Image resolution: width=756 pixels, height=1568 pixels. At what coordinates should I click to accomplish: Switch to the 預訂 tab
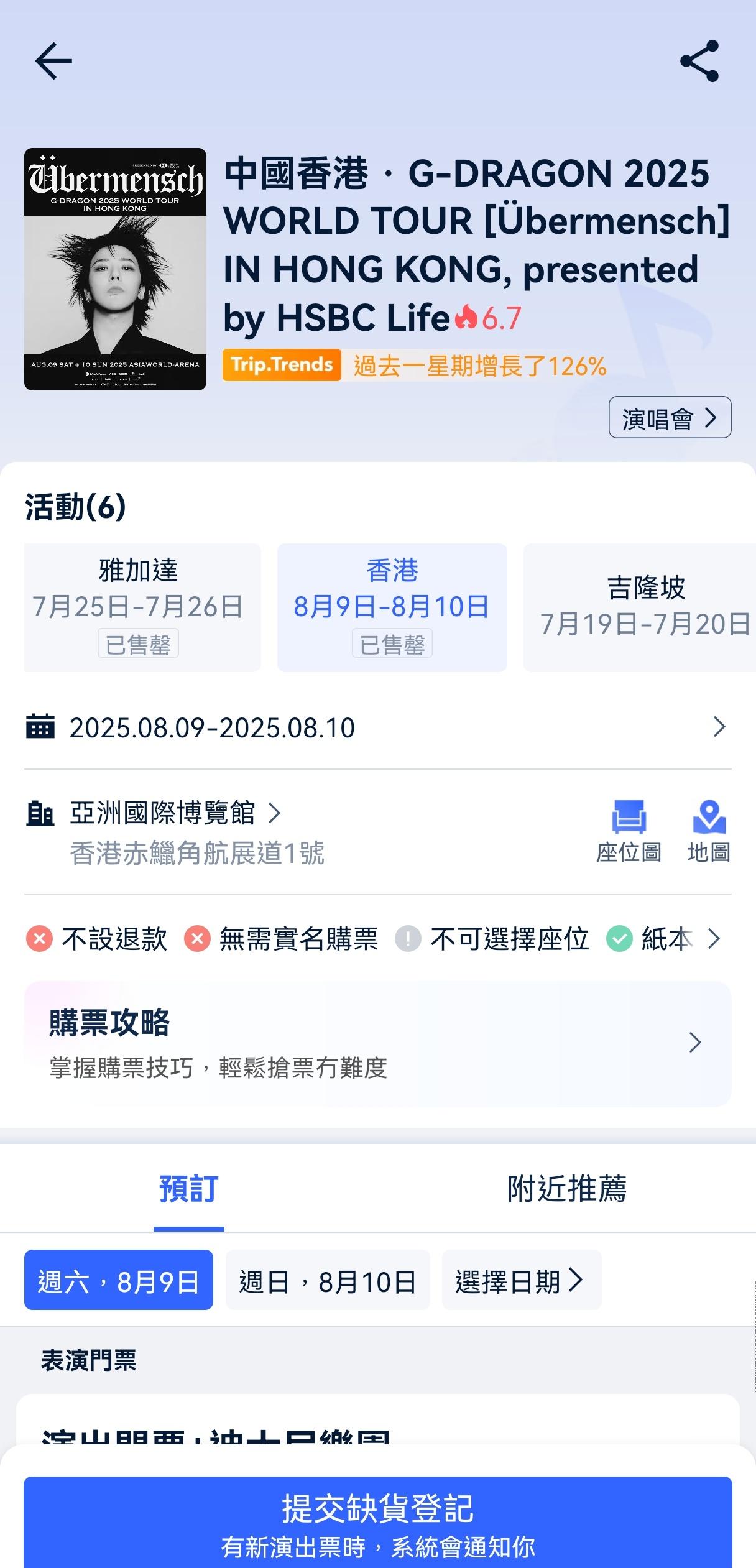click(x=189, y=1189)
